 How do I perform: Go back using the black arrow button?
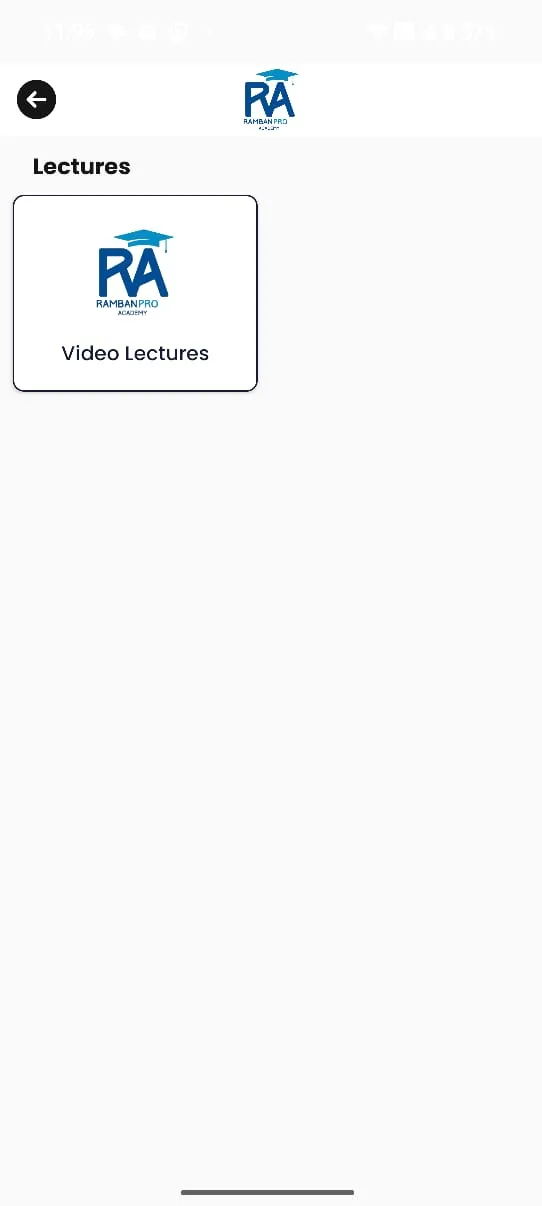[x=36, y=99]
